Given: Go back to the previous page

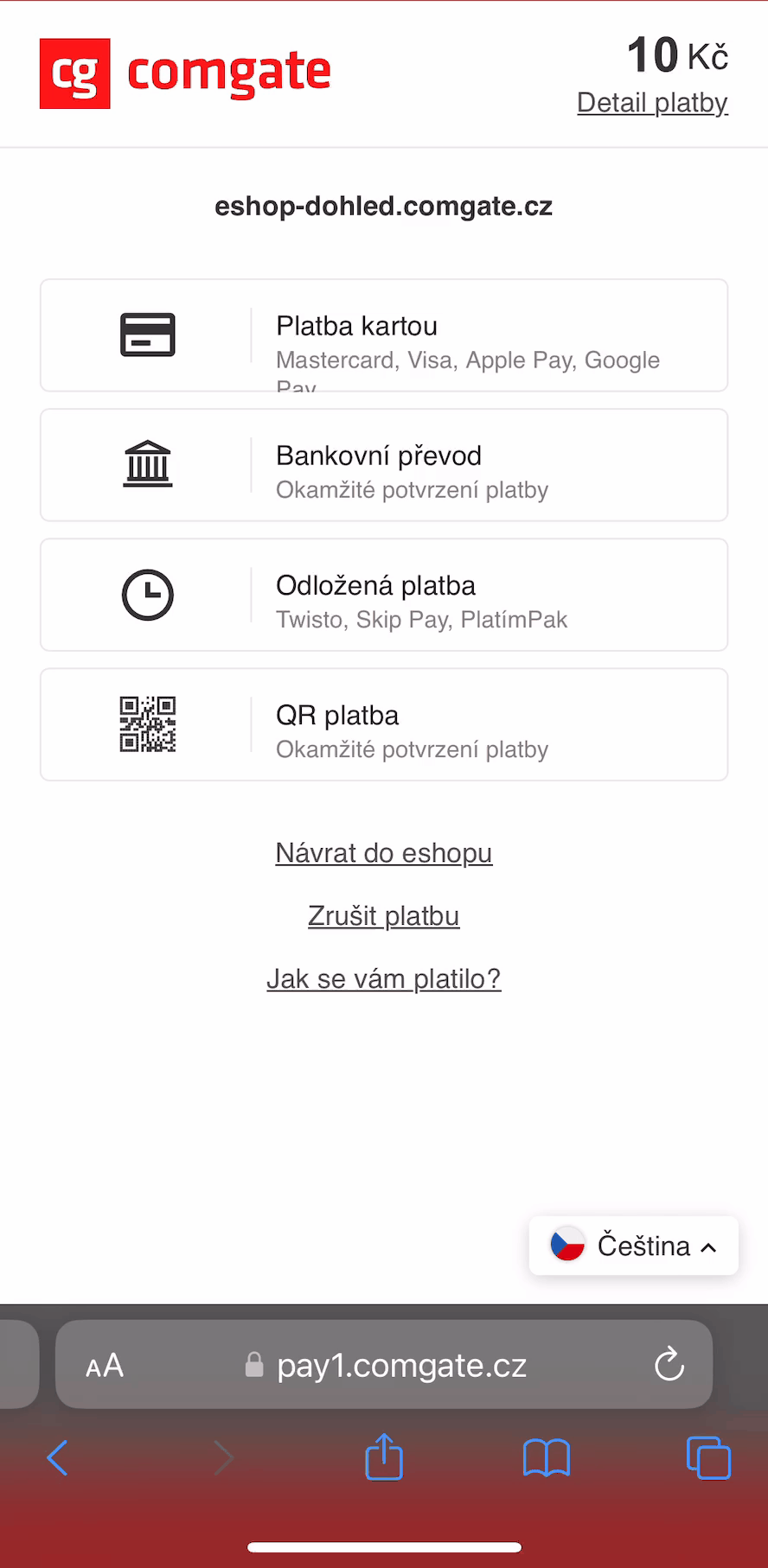Looking at the screenshot, I should click(57, 1458).
